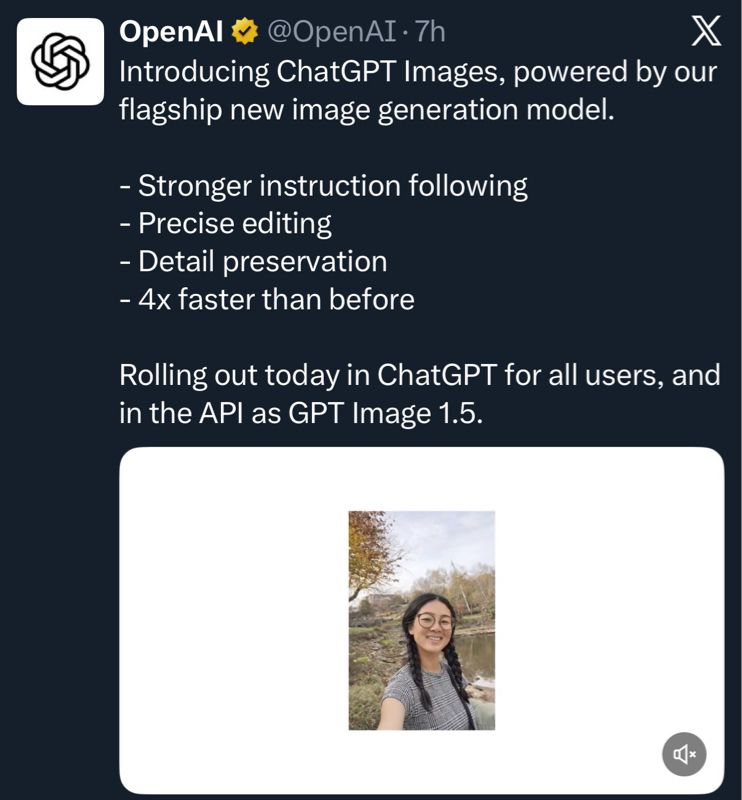Click the OpenAI ChatGPT logo avatar

(x=62, y=62)
